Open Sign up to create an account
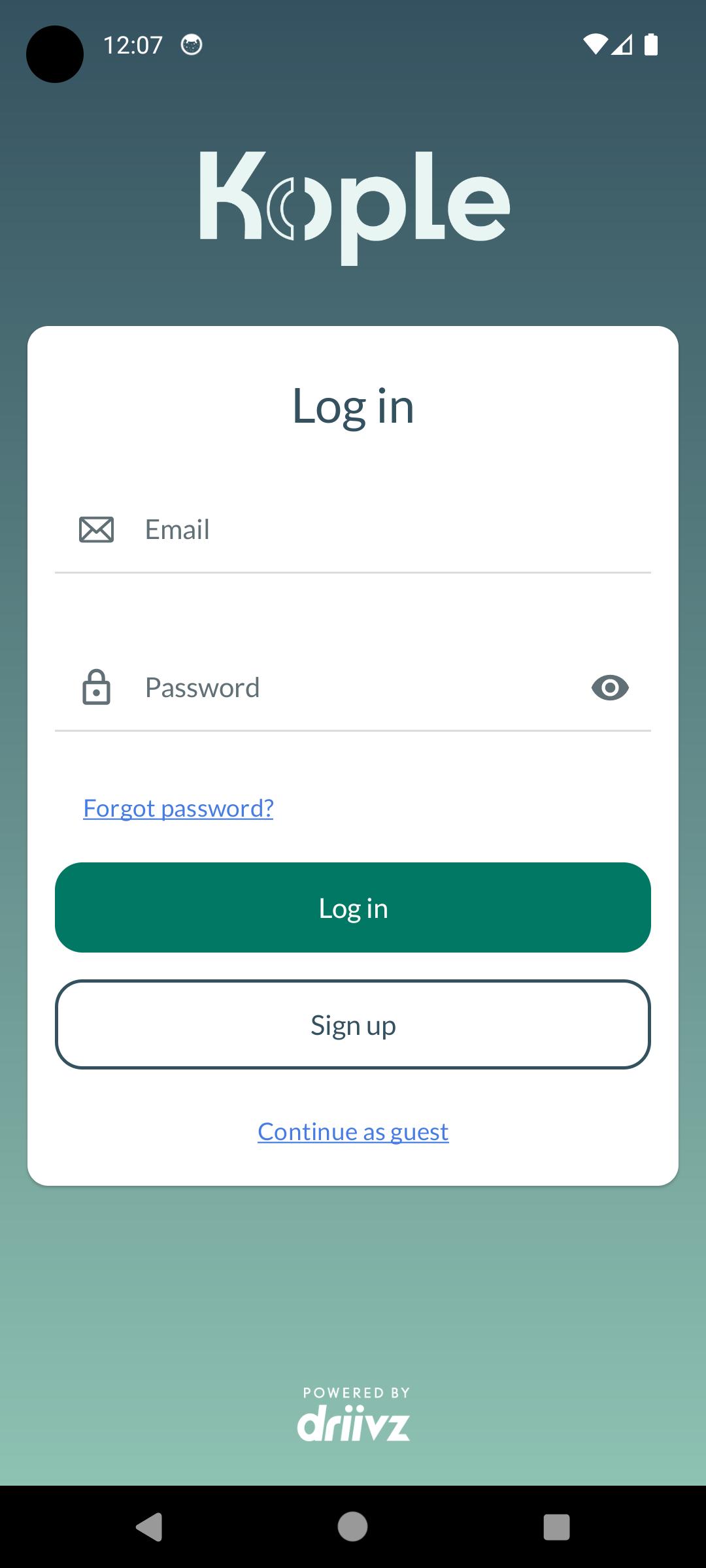 (x=353, y=1024)
